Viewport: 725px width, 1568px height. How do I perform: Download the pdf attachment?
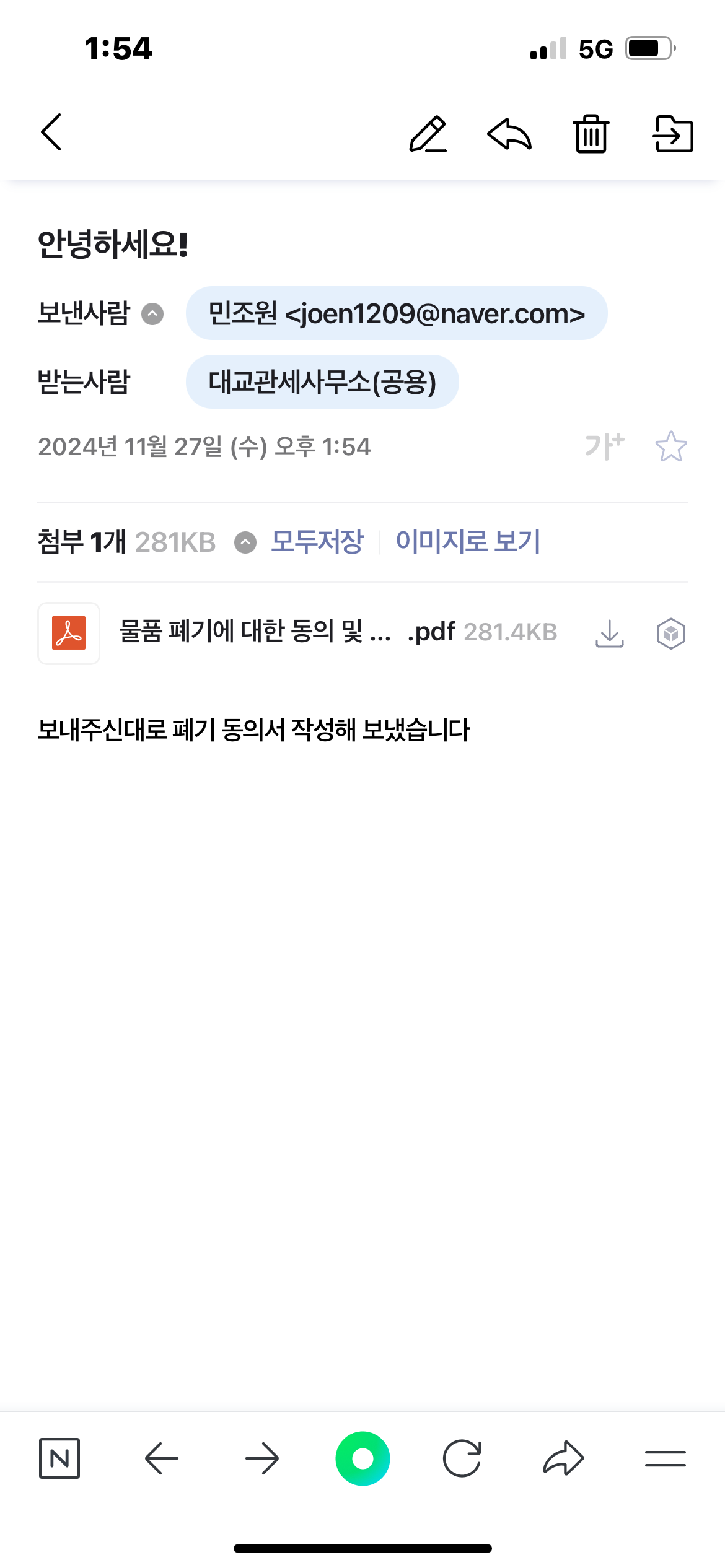click(x=610, y=634)
